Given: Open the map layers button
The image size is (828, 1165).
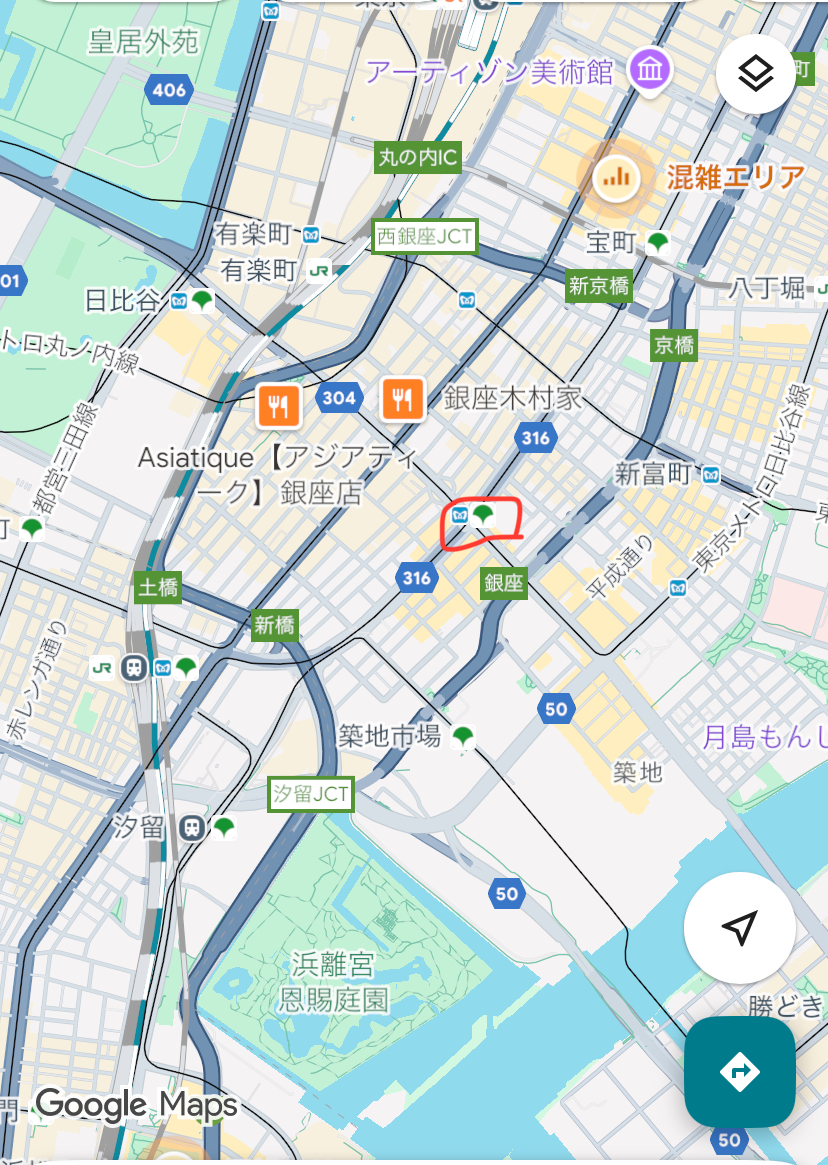Looking at the screenshot, I should (x=755, y=73).
